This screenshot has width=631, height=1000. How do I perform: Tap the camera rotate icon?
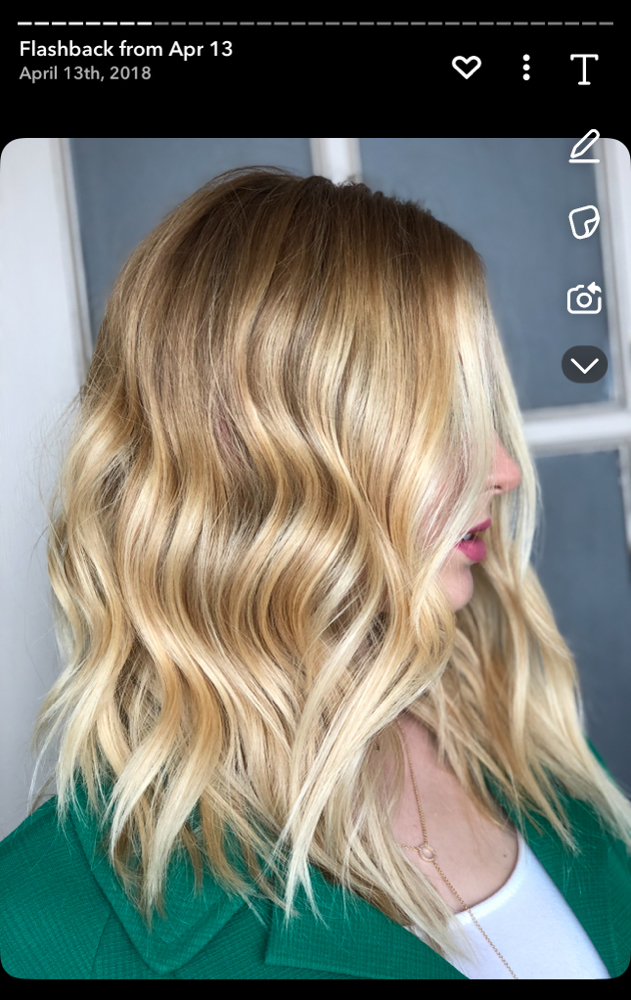pos(584,298)
